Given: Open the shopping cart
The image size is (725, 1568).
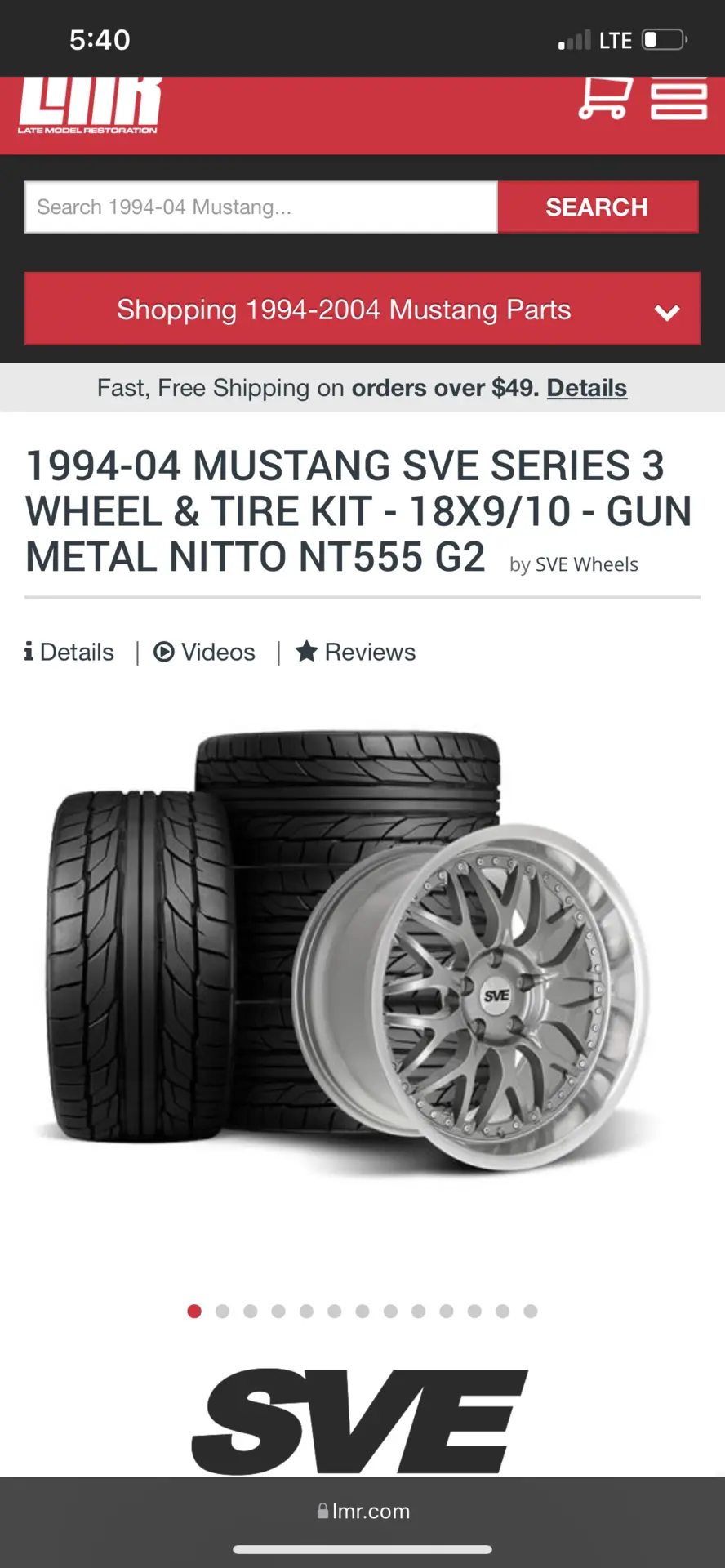Looking at the screenshot, I should pyautogui.click(x=605, y=98).
